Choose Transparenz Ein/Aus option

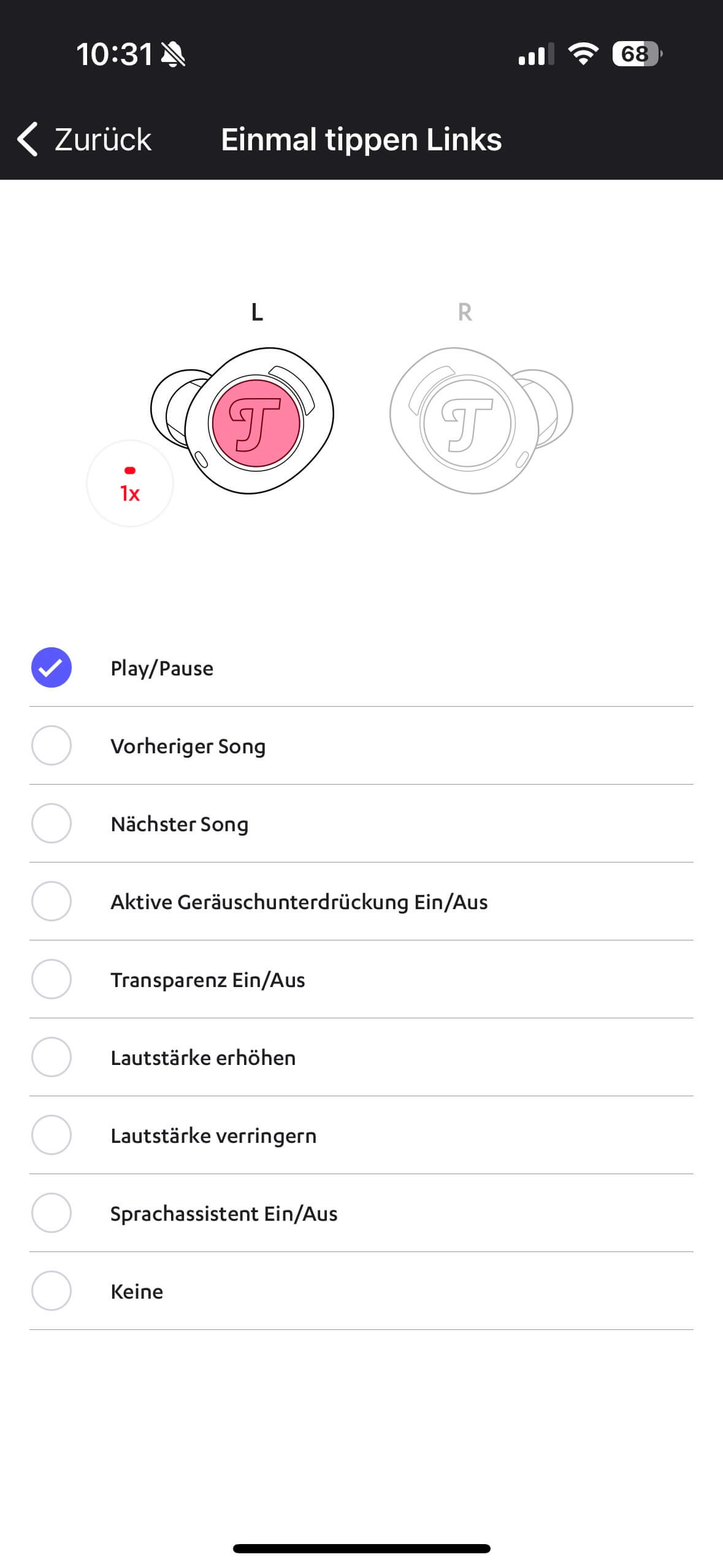pos(52,979)
